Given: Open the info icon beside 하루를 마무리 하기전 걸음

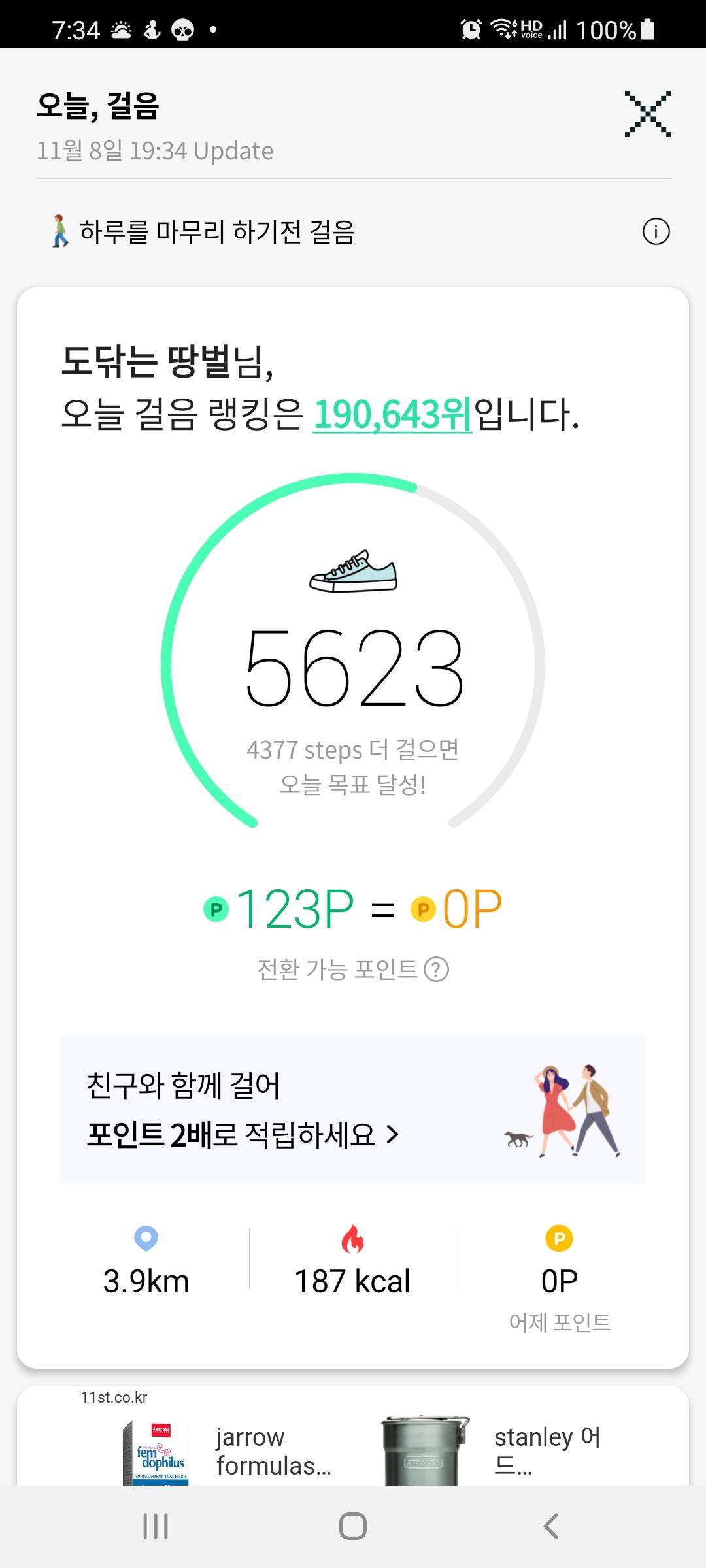Looking at the screenshot, I should tap(656, 232).
